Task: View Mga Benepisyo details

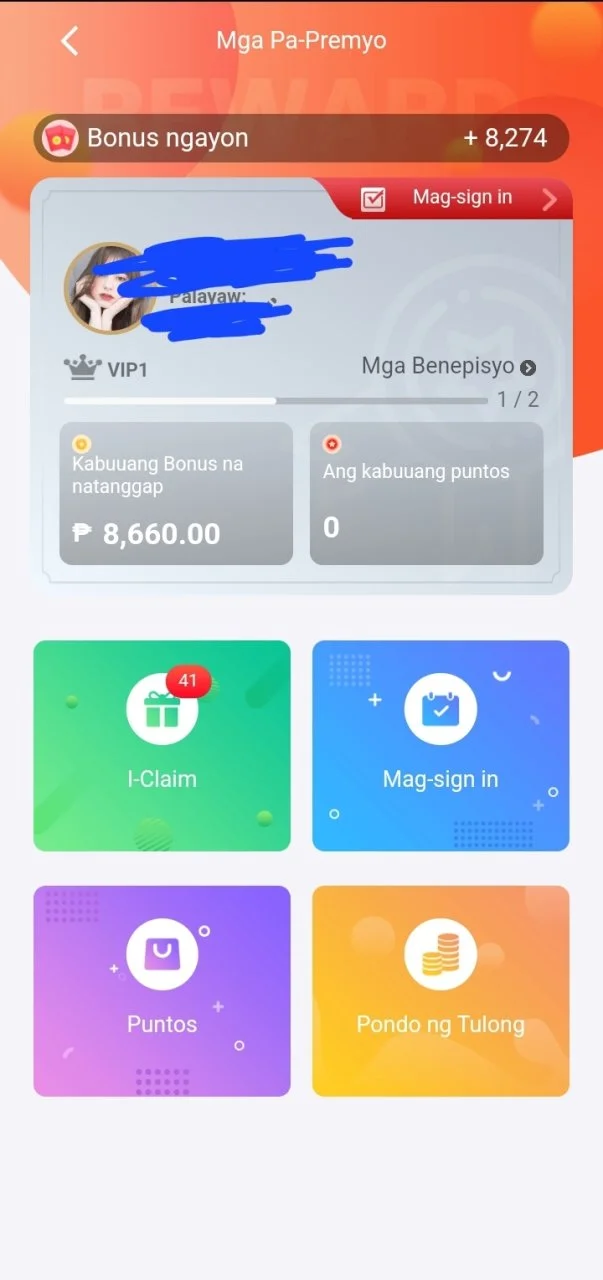Action: pyautogui.click(x=449, y=367)
